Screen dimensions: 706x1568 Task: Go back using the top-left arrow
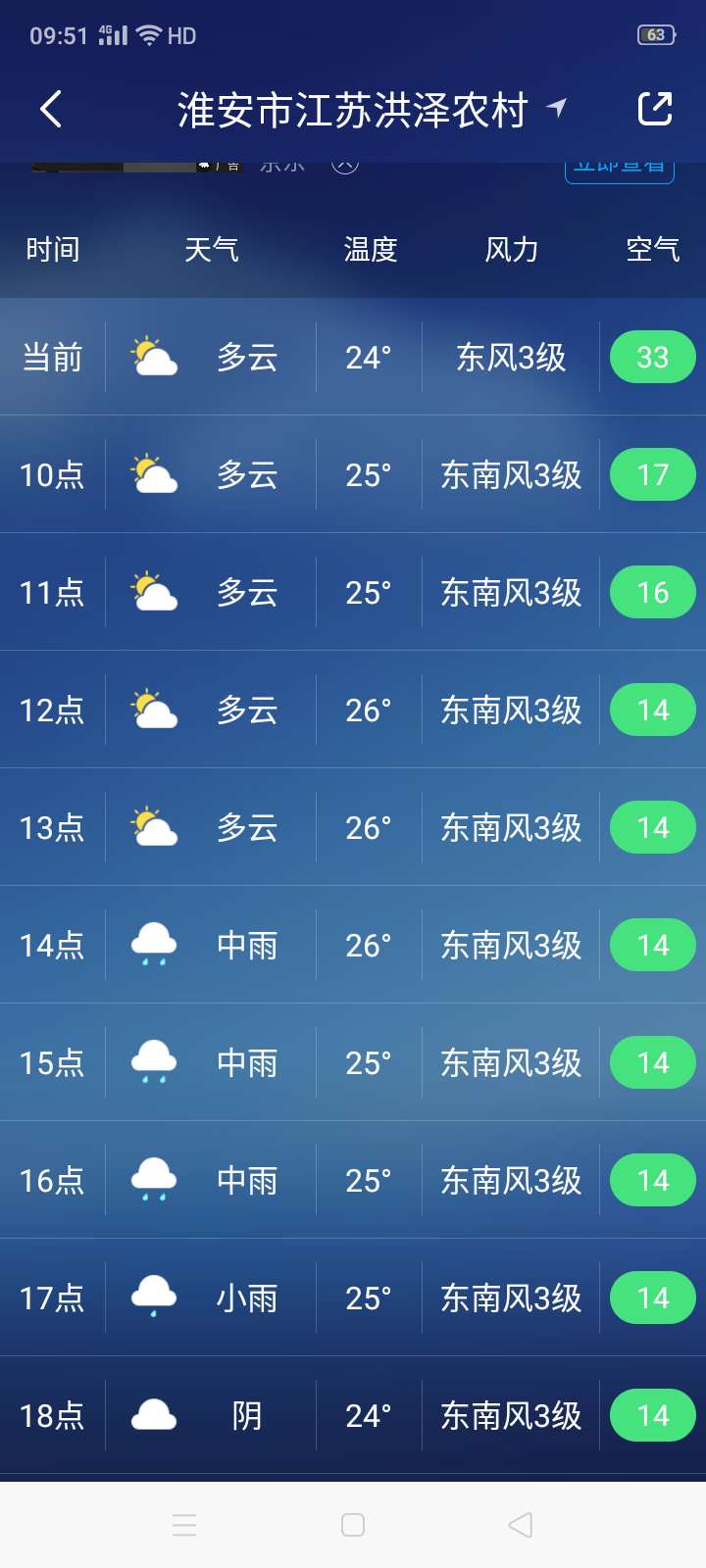pyautogui.click(x=51, y=109)
